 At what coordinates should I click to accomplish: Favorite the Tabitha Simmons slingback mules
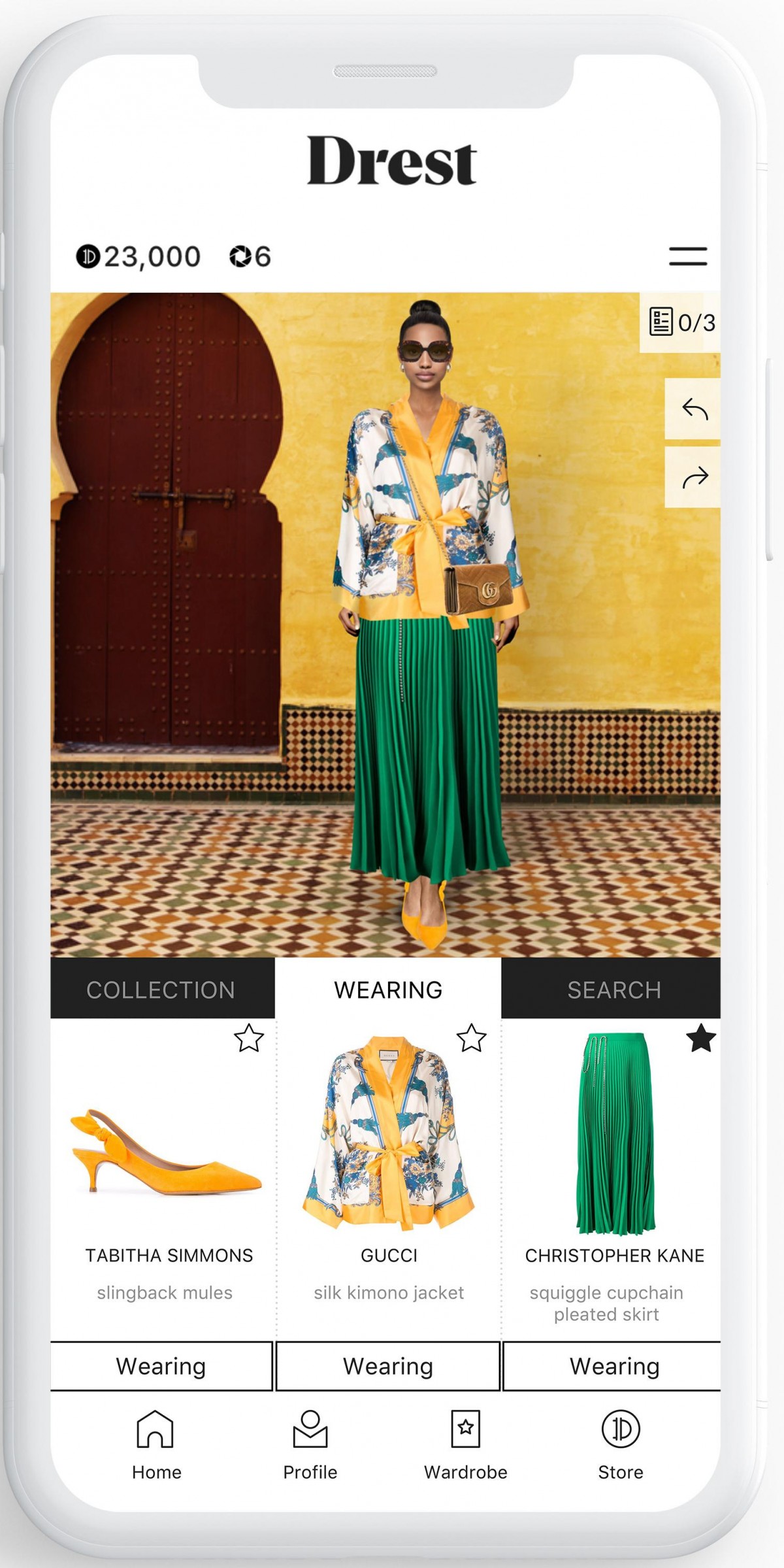tap(248, 1039)
